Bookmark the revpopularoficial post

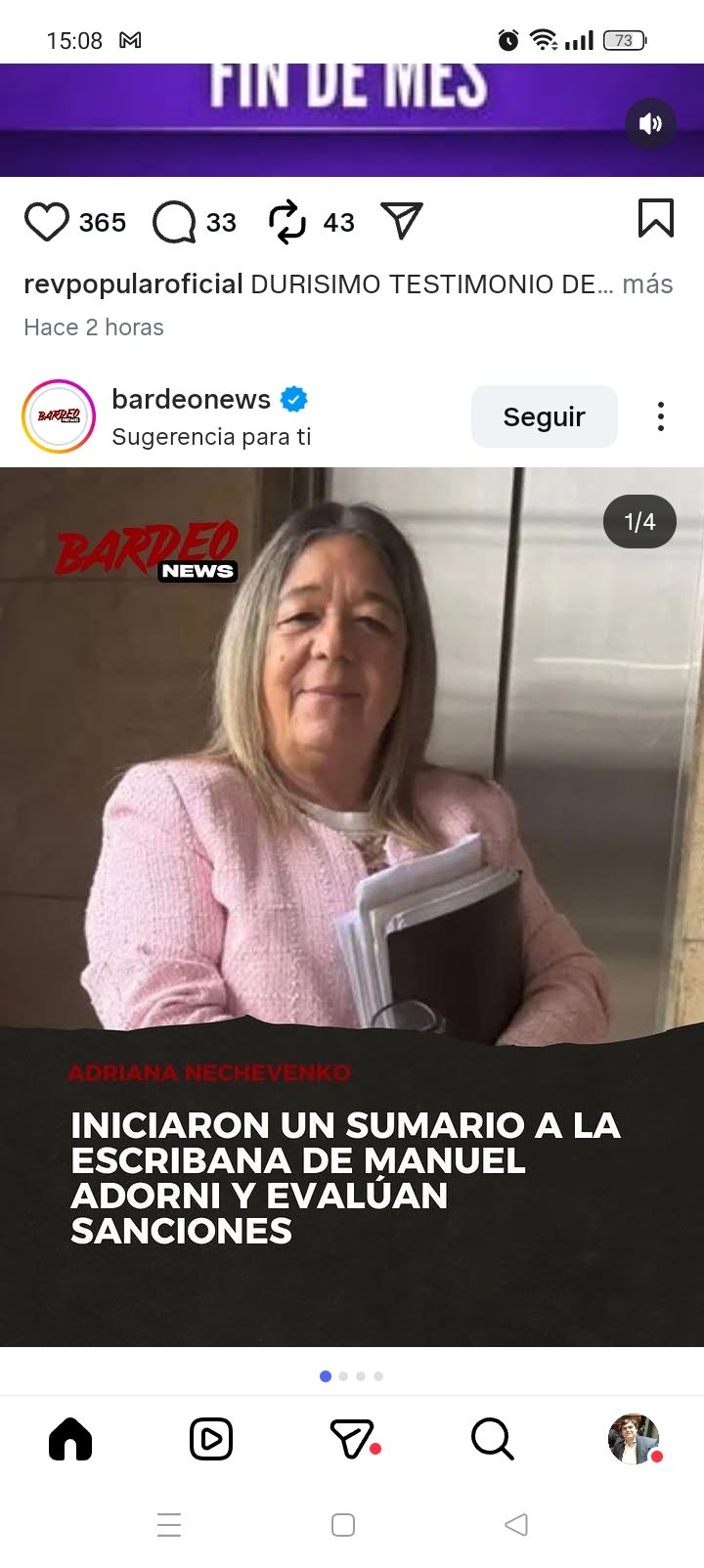click(x=655, y=218)
